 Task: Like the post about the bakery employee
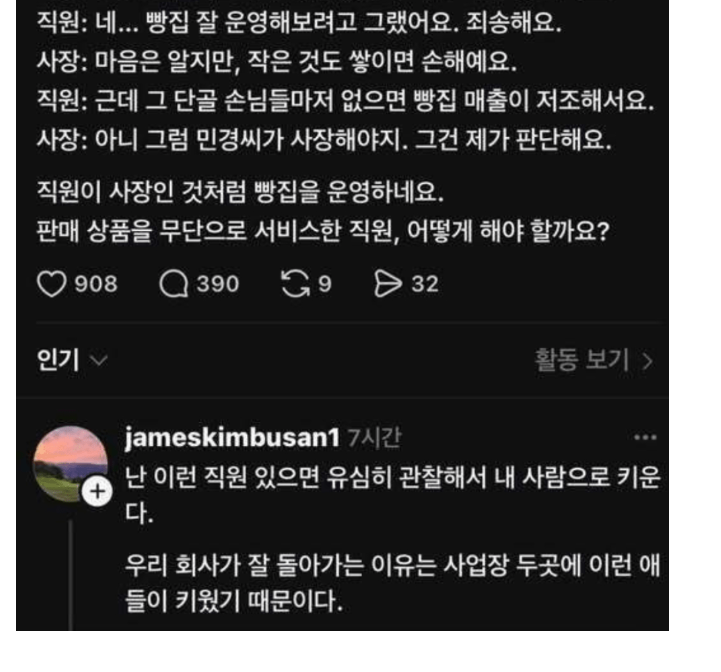(x=50, y=284)
